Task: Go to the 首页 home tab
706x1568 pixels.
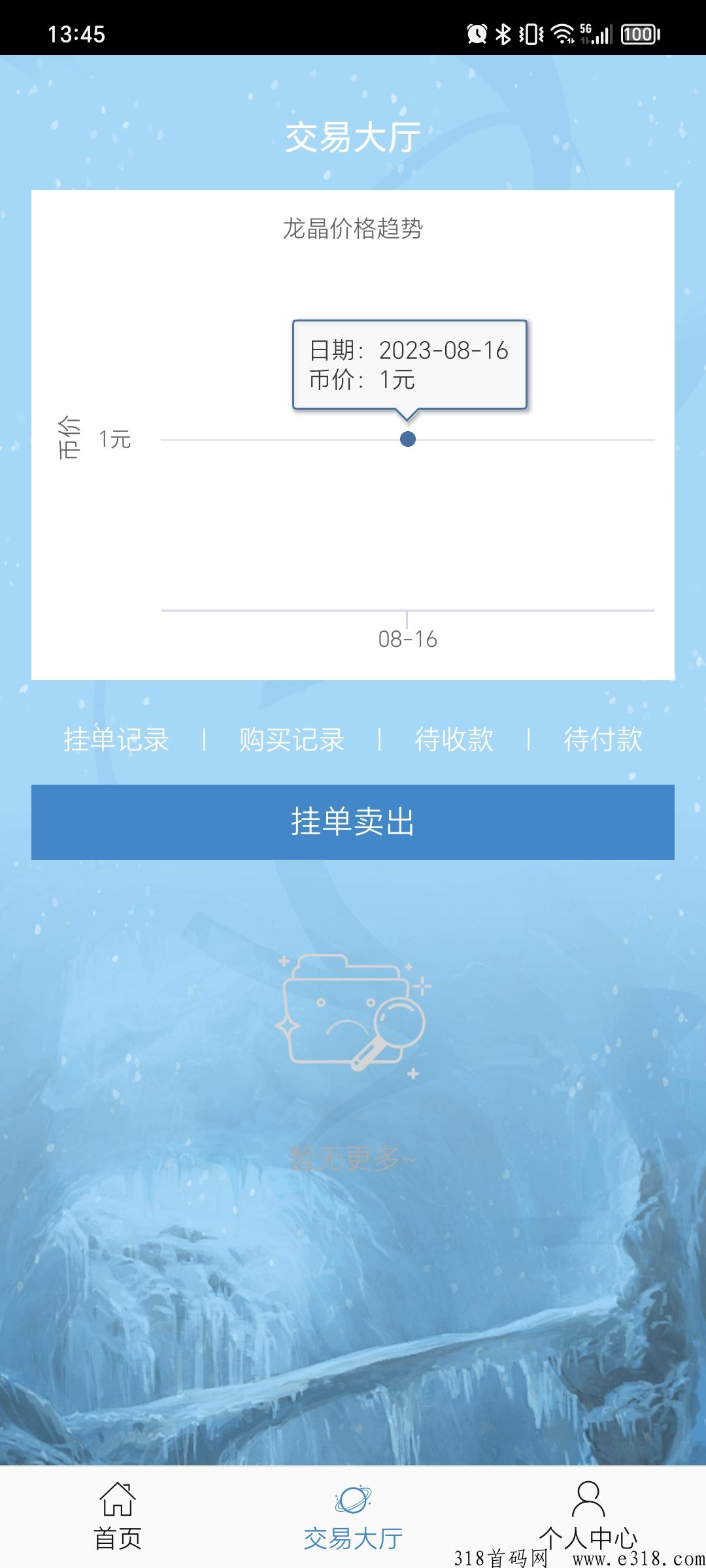Action: click(x=118, y=1516)
